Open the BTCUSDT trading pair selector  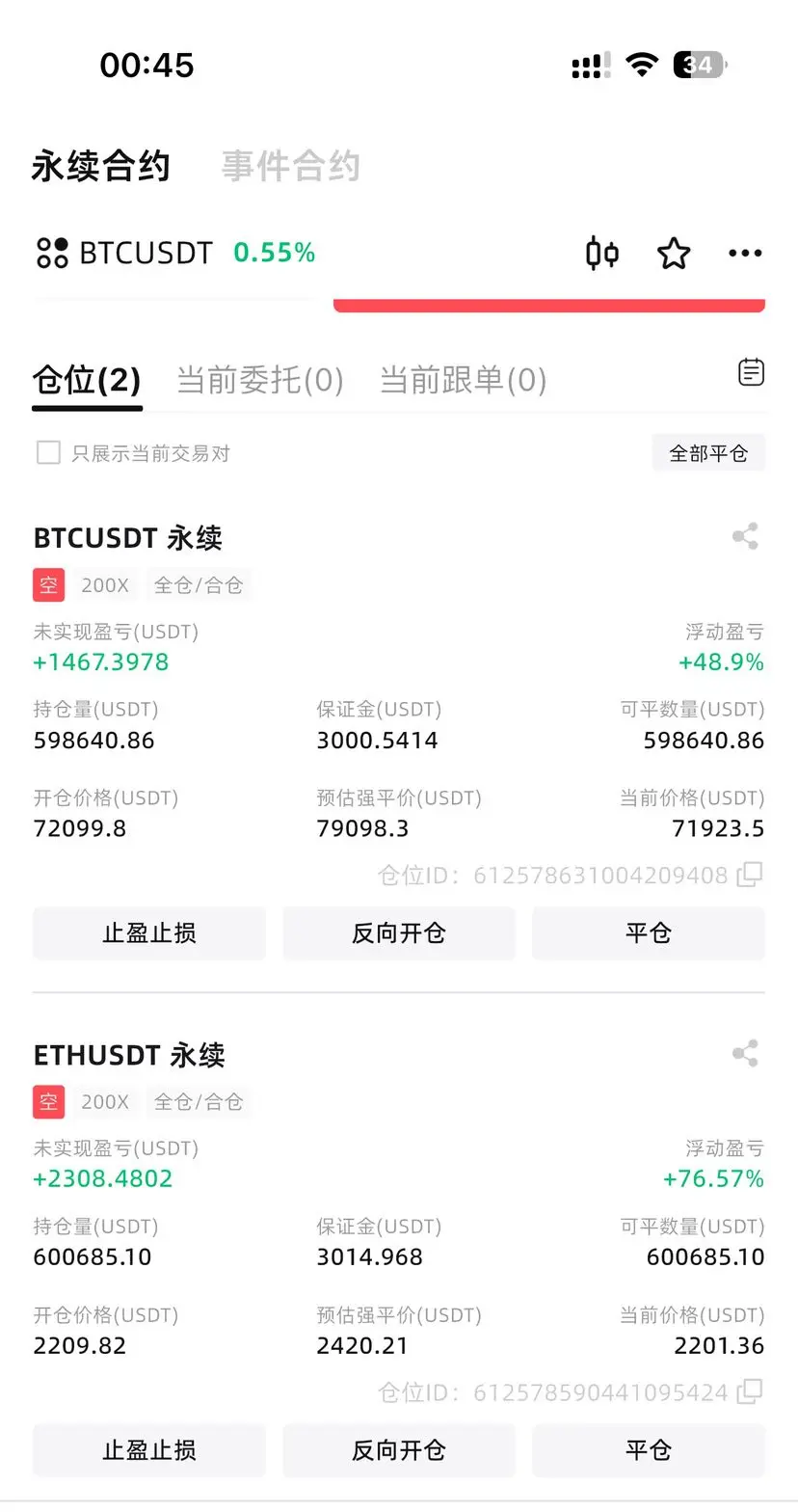coord(123,253)
